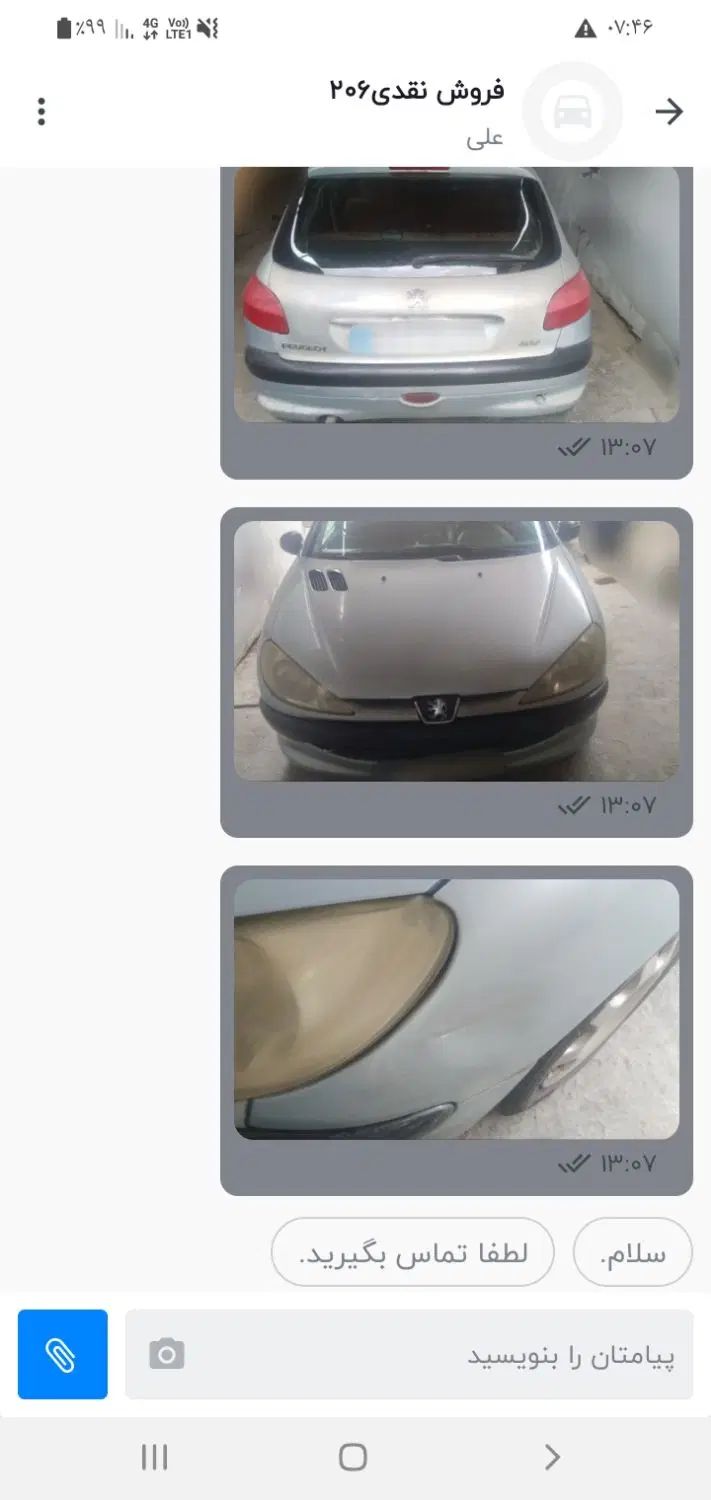This screenshot has width=711, height=1500.
Task: Open the close-up headlight photo
Action: [456, 1008]
